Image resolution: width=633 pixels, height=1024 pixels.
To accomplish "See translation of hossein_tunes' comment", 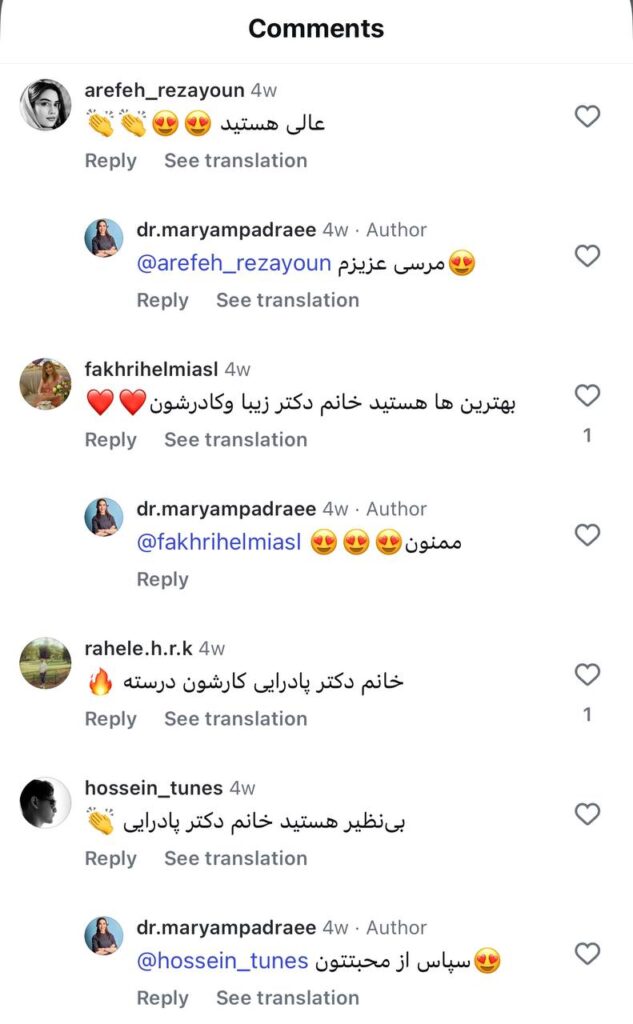I will click(235, 858).
